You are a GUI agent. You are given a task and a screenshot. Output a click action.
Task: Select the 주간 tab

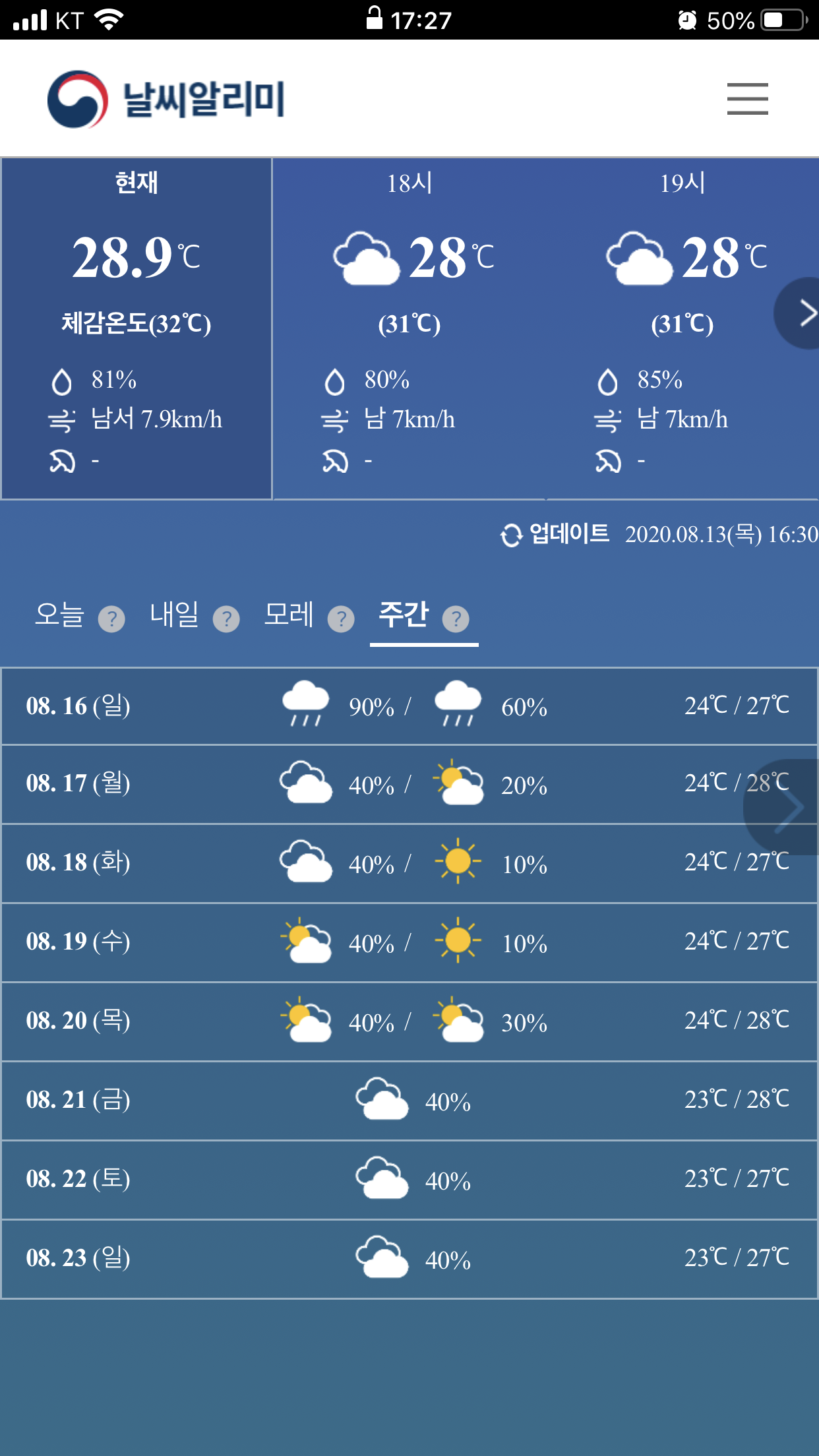(x=404, y=615)
